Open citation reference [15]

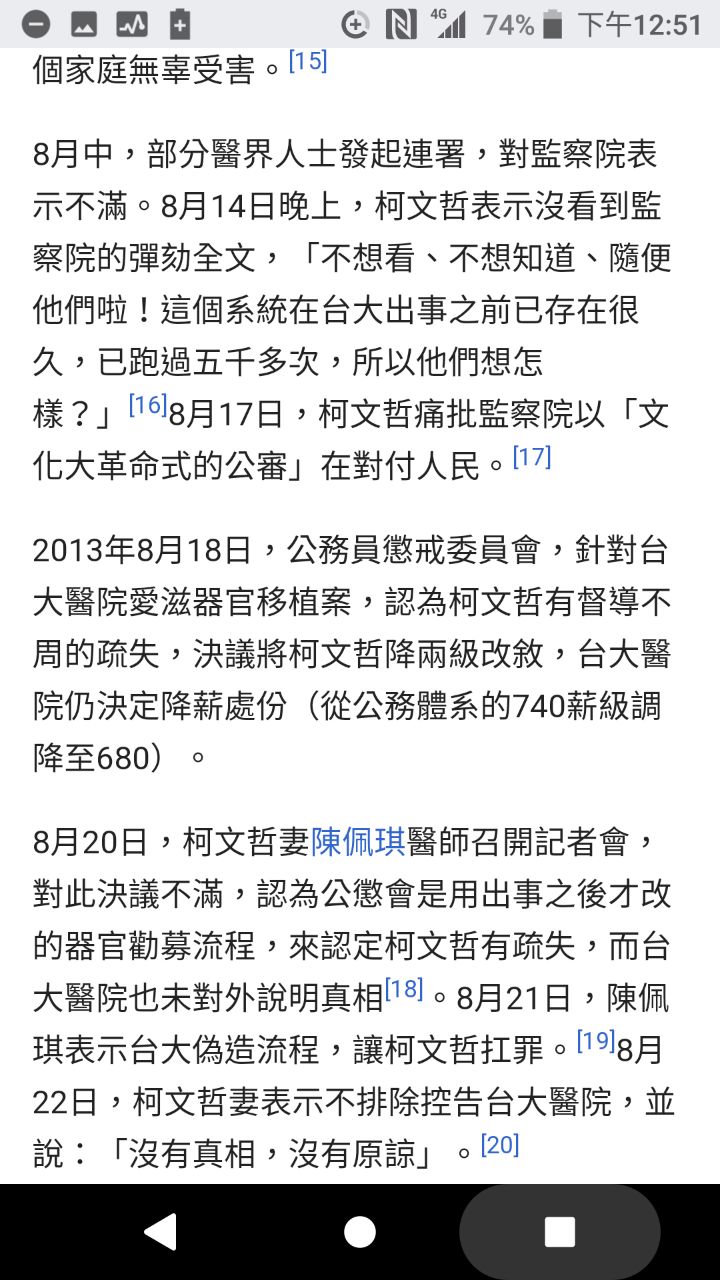[308, 62]
